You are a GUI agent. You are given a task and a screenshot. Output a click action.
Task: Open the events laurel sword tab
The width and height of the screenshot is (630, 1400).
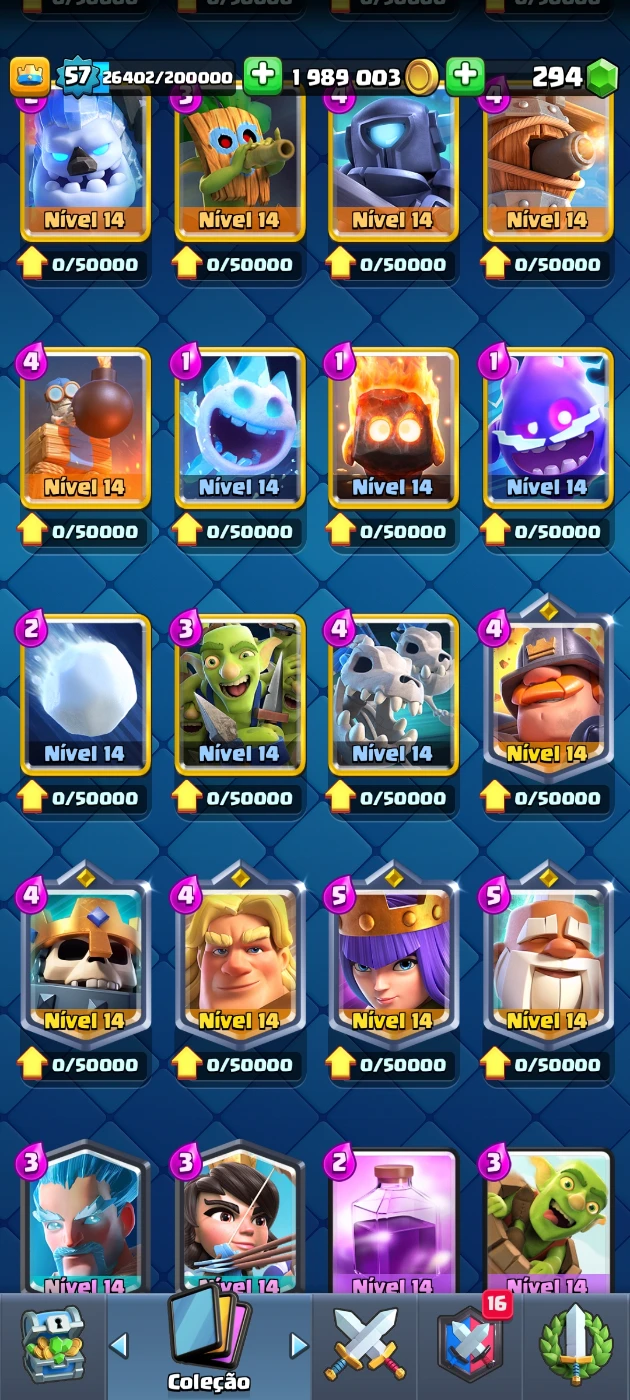[576, 1345]
